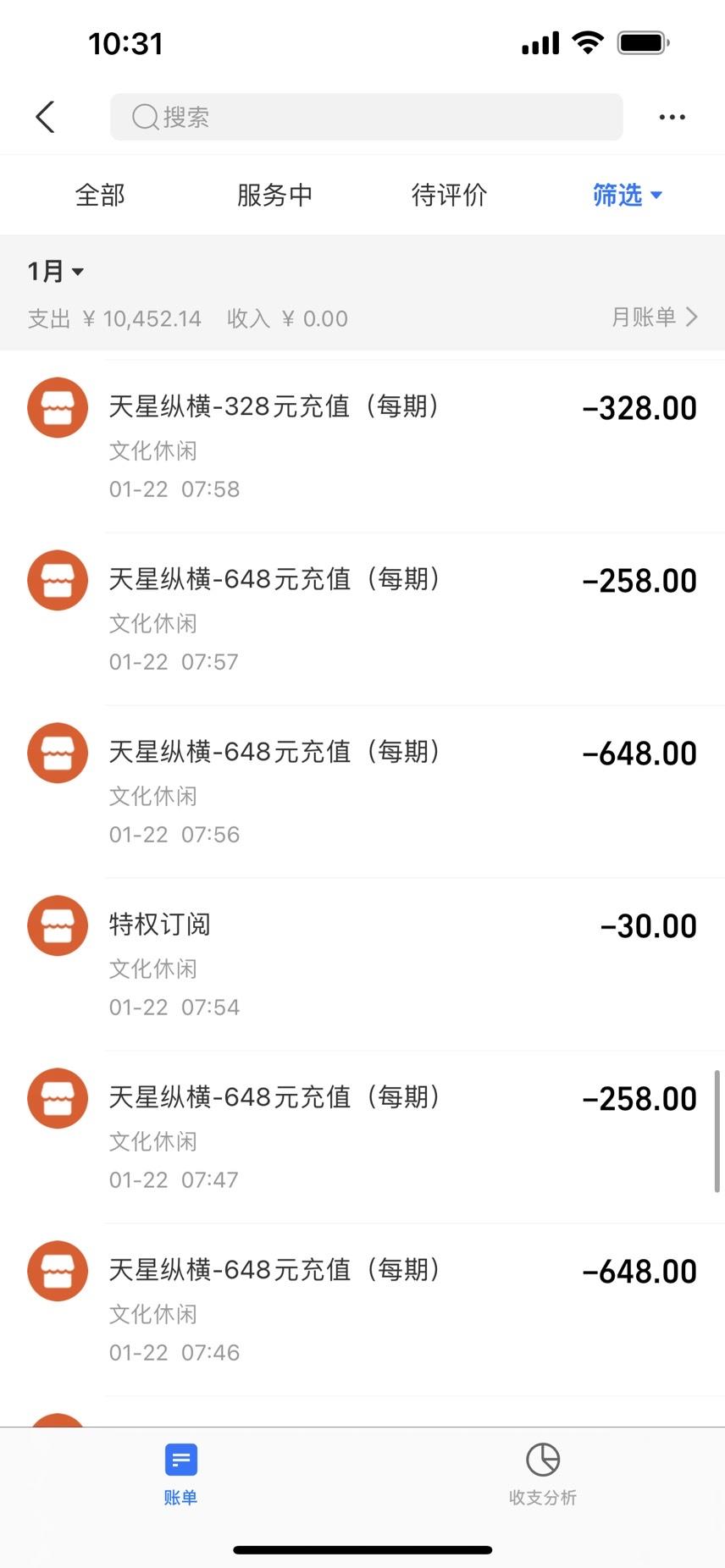
Task: Go back using the top-left arrow
Action: pos(46,117)
